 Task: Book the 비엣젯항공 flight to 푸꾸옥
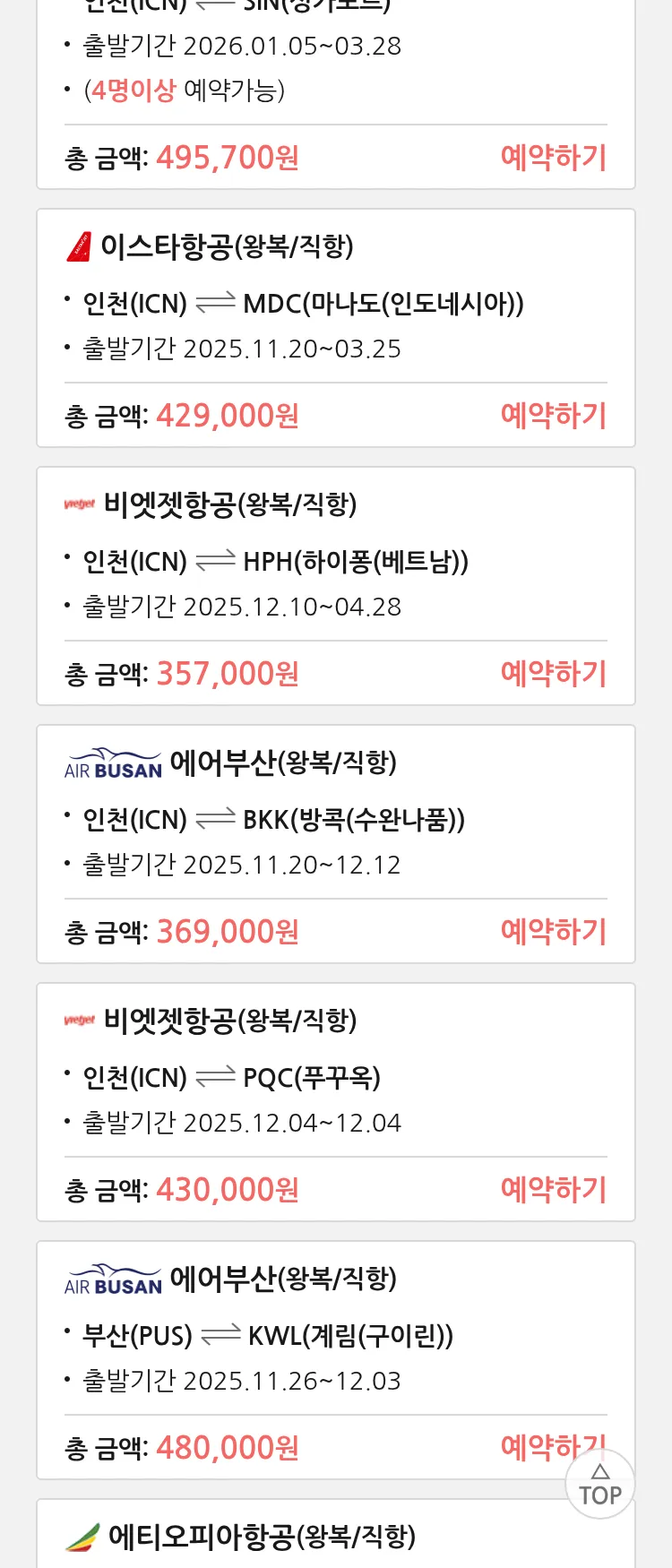[x=553, y=1190]
